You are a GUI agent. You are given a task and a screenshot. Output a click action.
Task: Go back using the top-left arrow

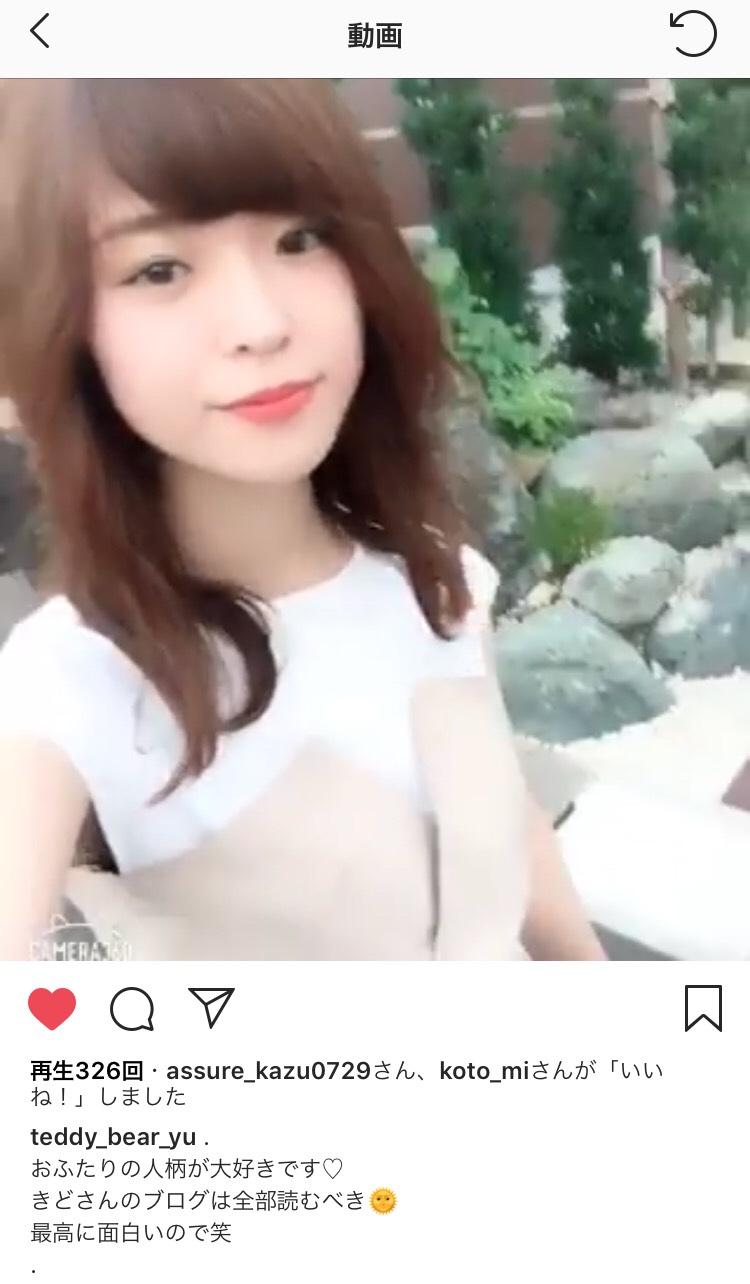40,33
